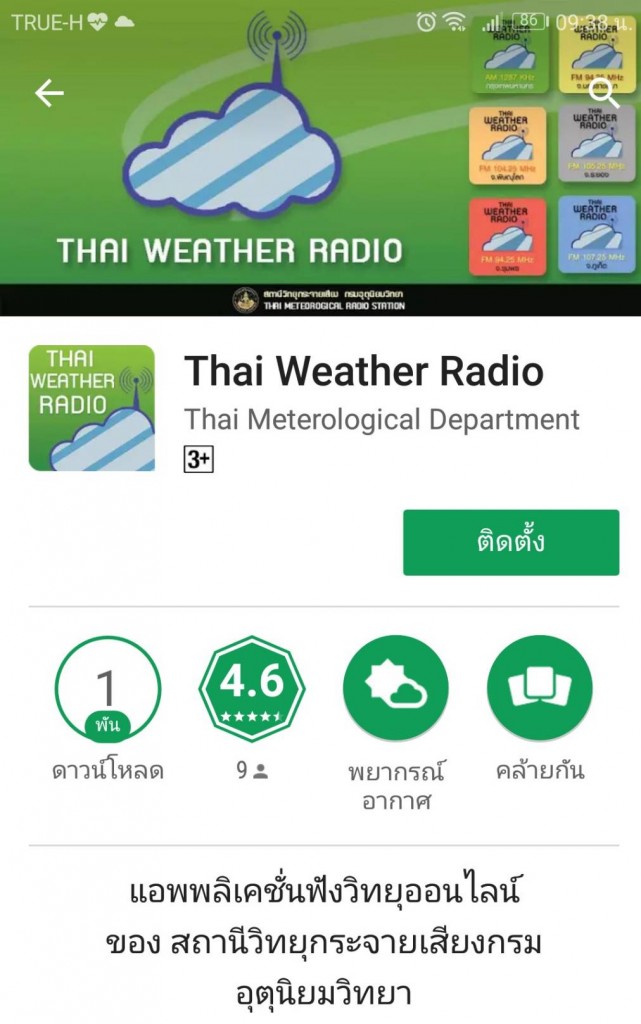Screen dimensions: 641x1024
Task: View the 4.6 rating and reviews
Action: 252,688
